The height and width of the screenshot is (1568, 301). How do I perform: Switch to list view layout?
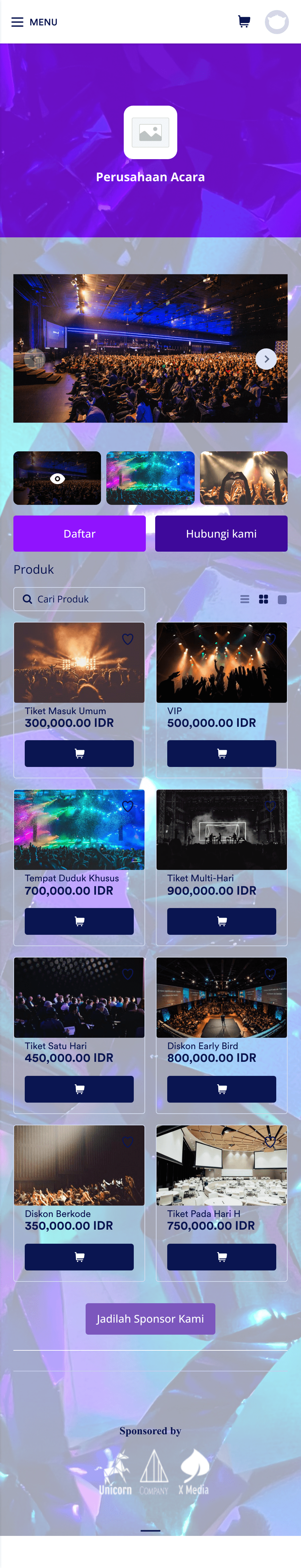[x=244, y=599]
